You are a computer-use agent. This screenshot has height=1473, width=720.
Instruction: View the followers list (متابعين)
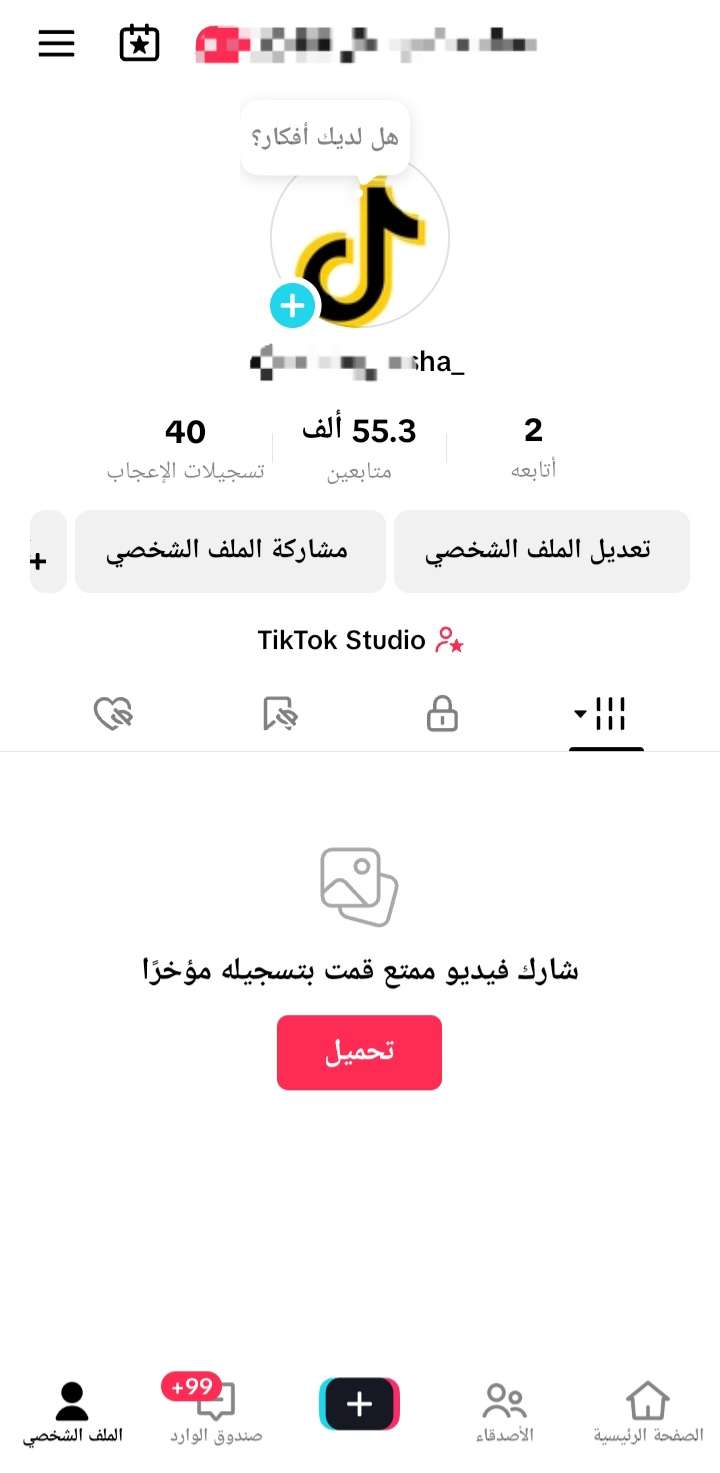pyautogui.click(x=359, y=447)
